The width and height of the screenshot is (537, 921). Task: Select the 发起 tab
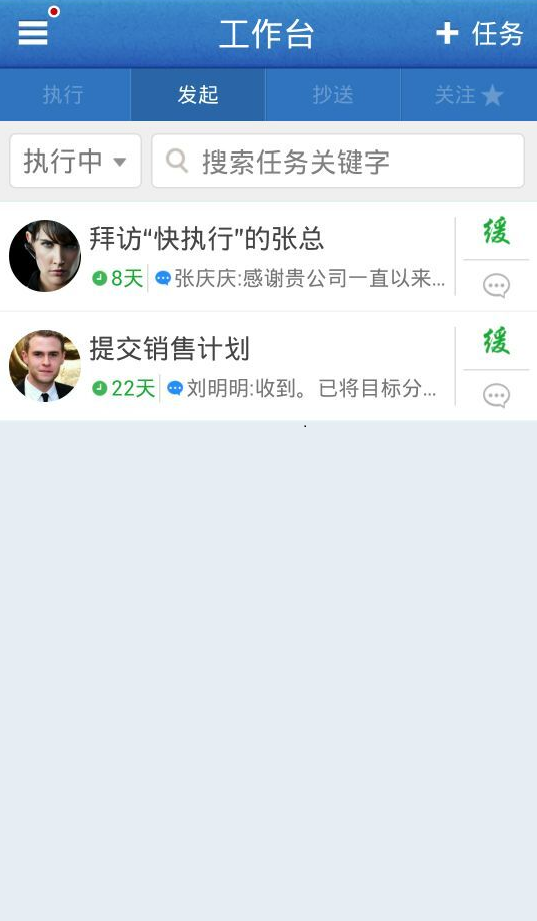pyautogui.click(x=198, y=95)
